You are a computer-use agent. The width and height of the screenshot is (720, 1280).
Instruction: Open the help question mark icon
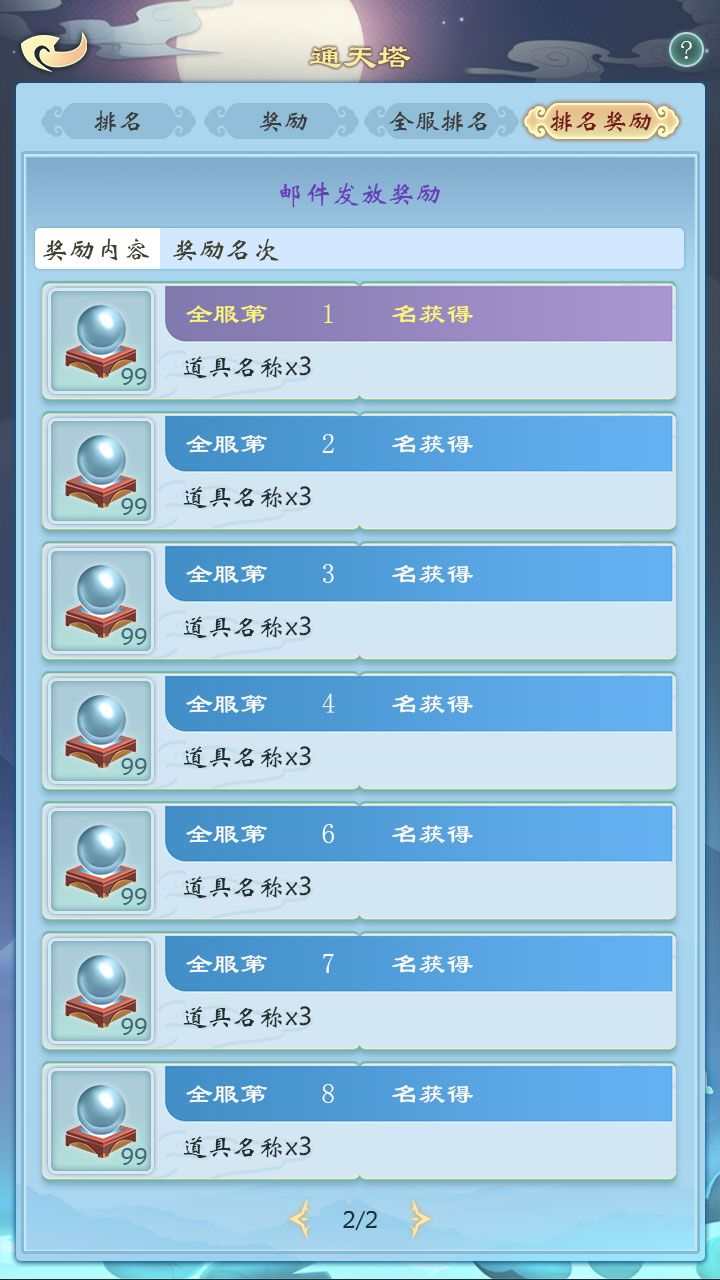[x=685, y=48]
